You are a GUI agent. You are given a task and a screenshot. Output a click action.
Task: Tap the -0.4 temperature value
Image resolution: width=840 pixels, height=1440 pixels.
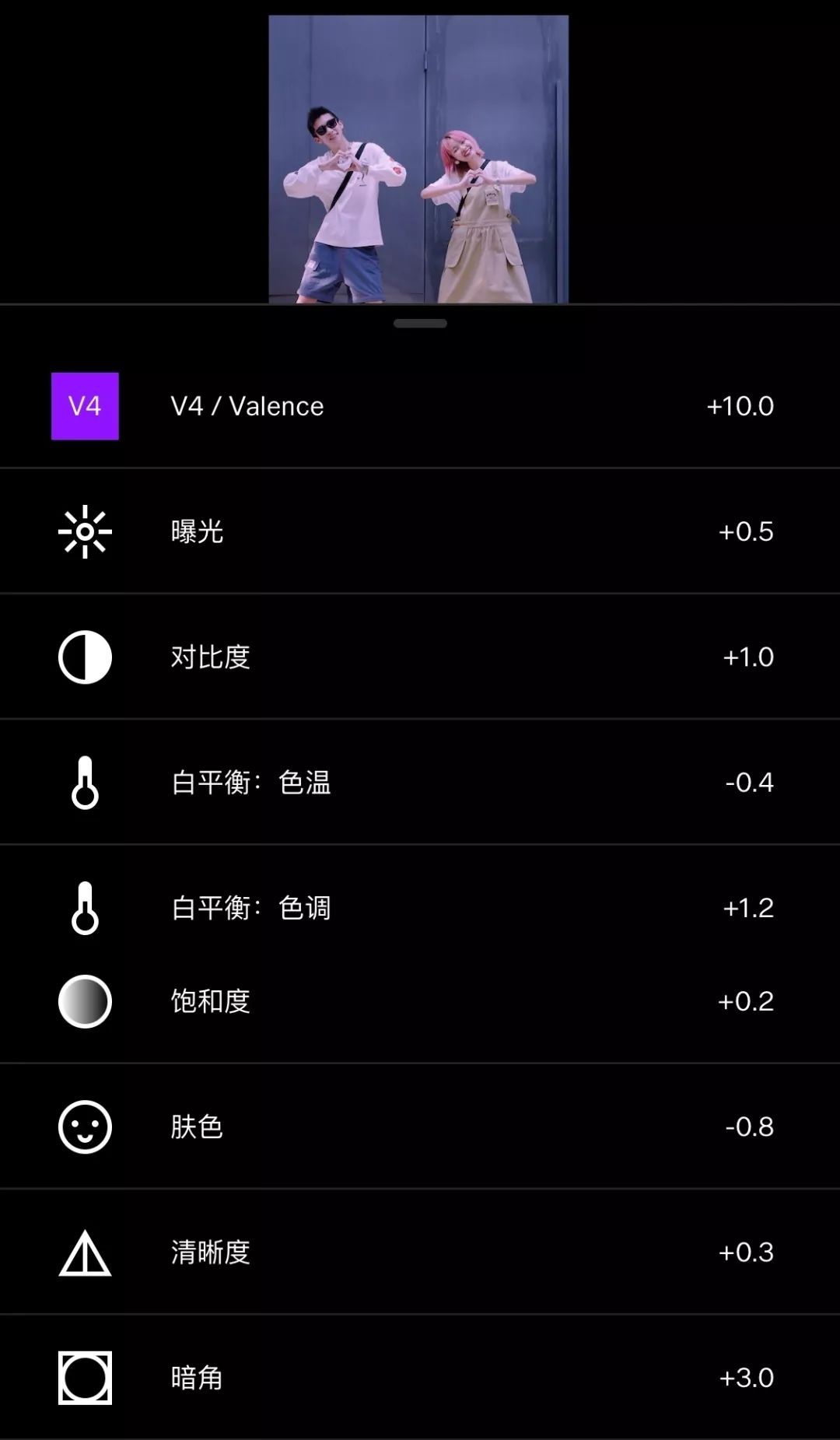tap(748, 782)
